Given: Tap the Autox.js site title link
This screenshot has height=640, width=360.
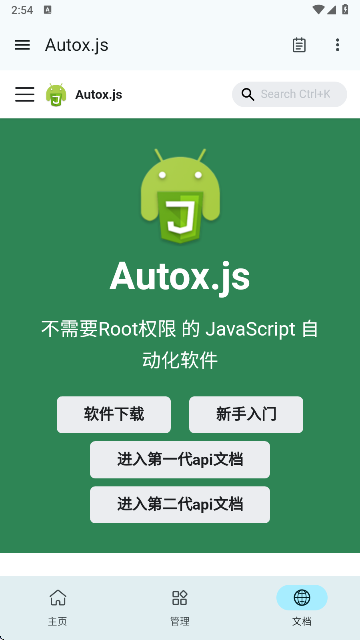Looking at the screenshot, I should tap(84, 94).
